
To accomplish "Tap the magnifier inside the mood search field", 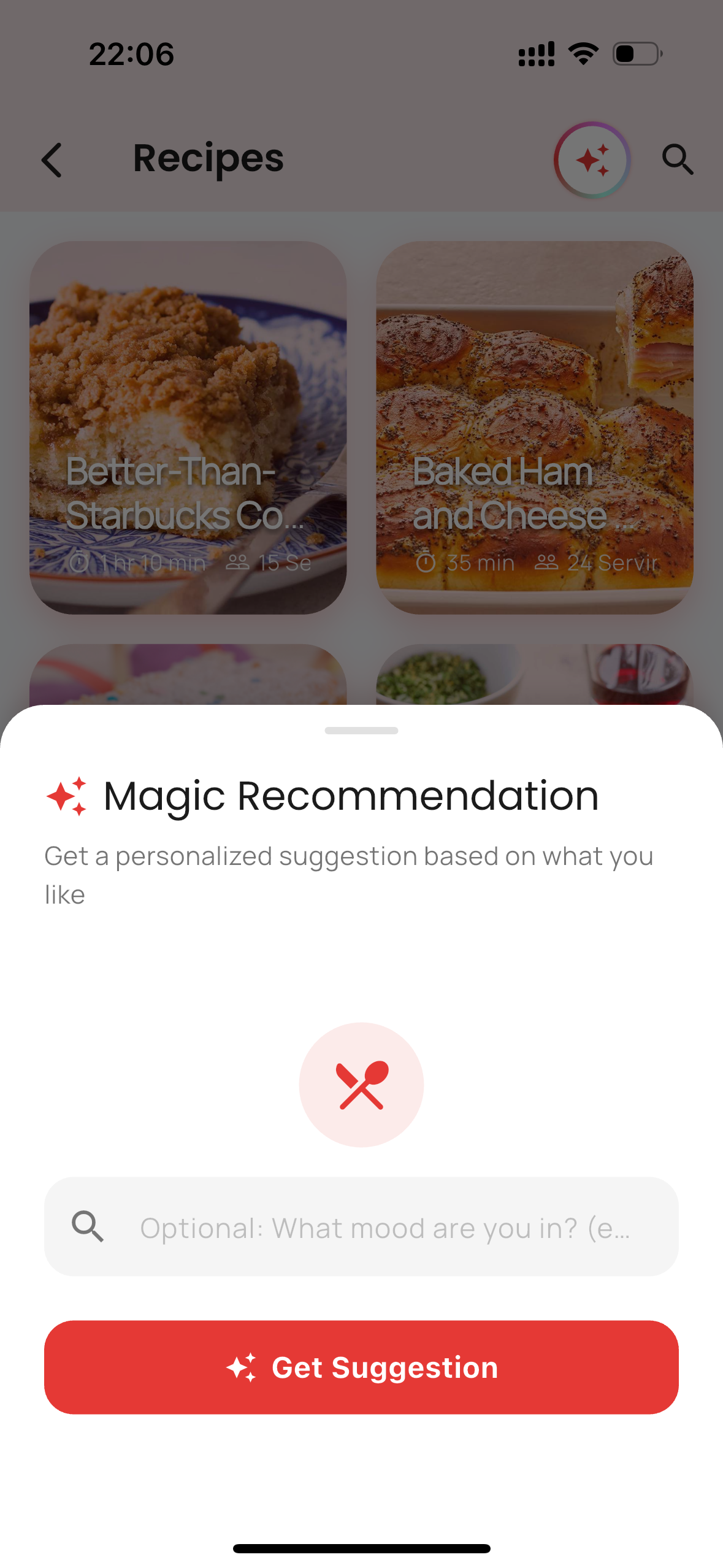I will coord(88,1228).
